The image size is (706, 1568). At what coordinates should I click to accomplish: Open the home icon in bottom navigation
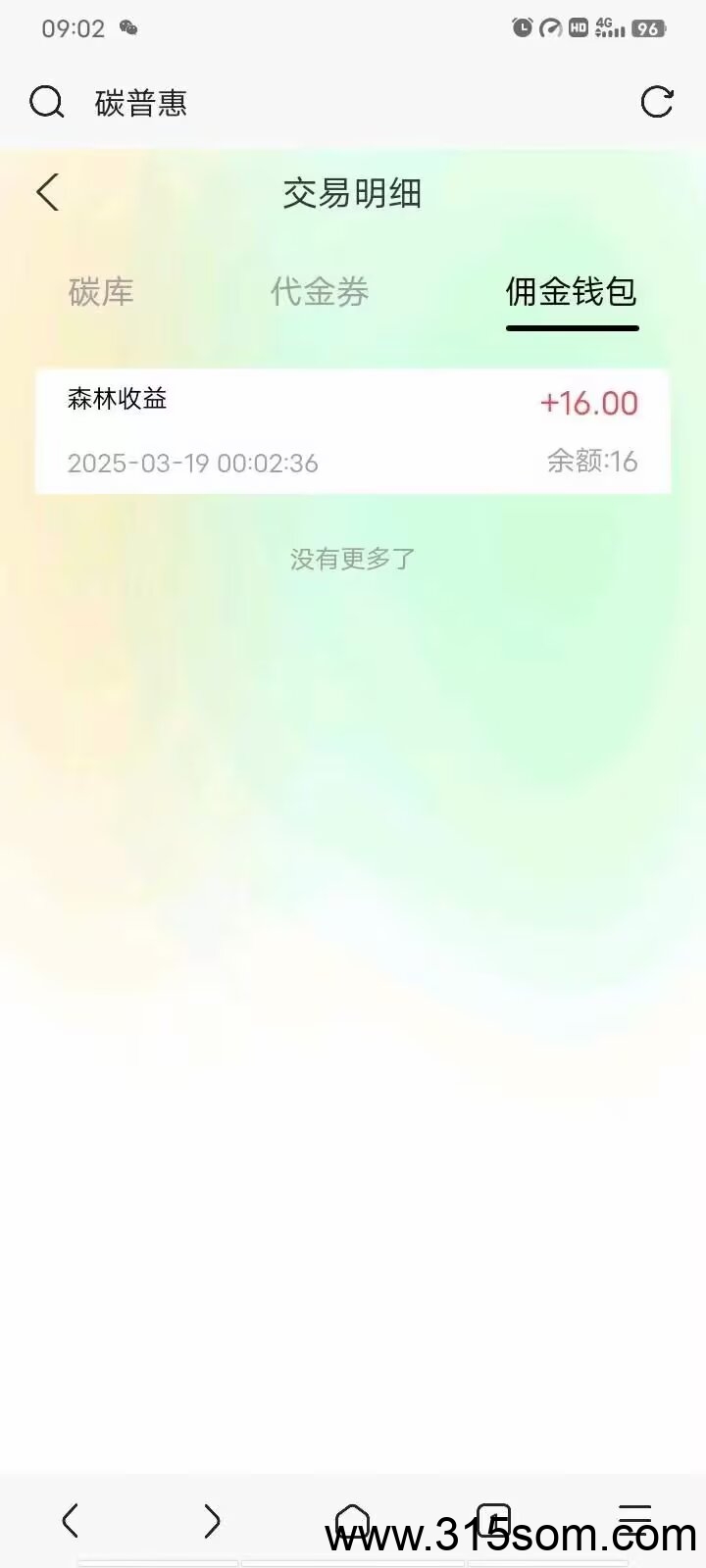click(x=353, y=1520)
